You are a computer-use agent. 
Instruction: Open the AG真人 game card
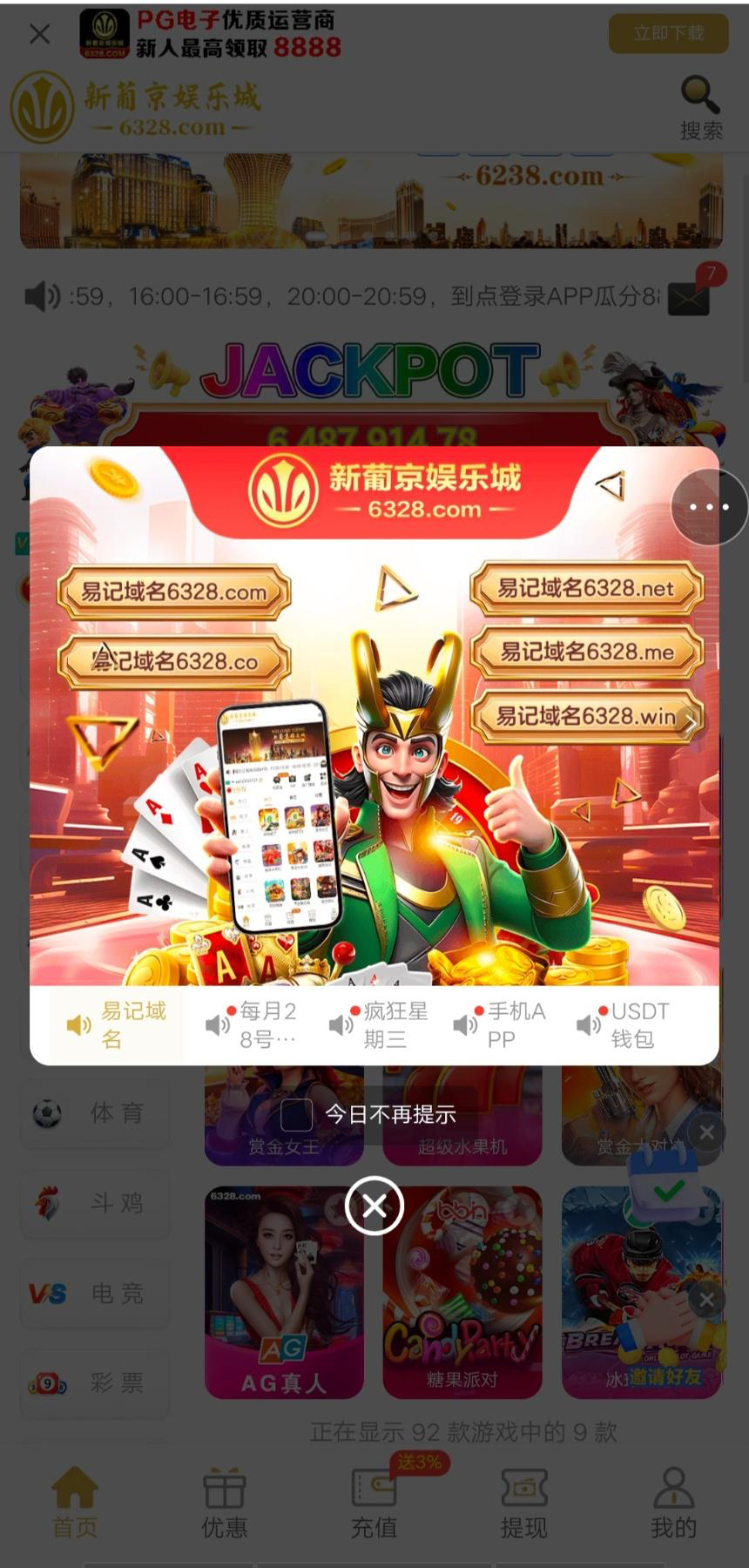pyautogui.click(x=284, y=1293)
